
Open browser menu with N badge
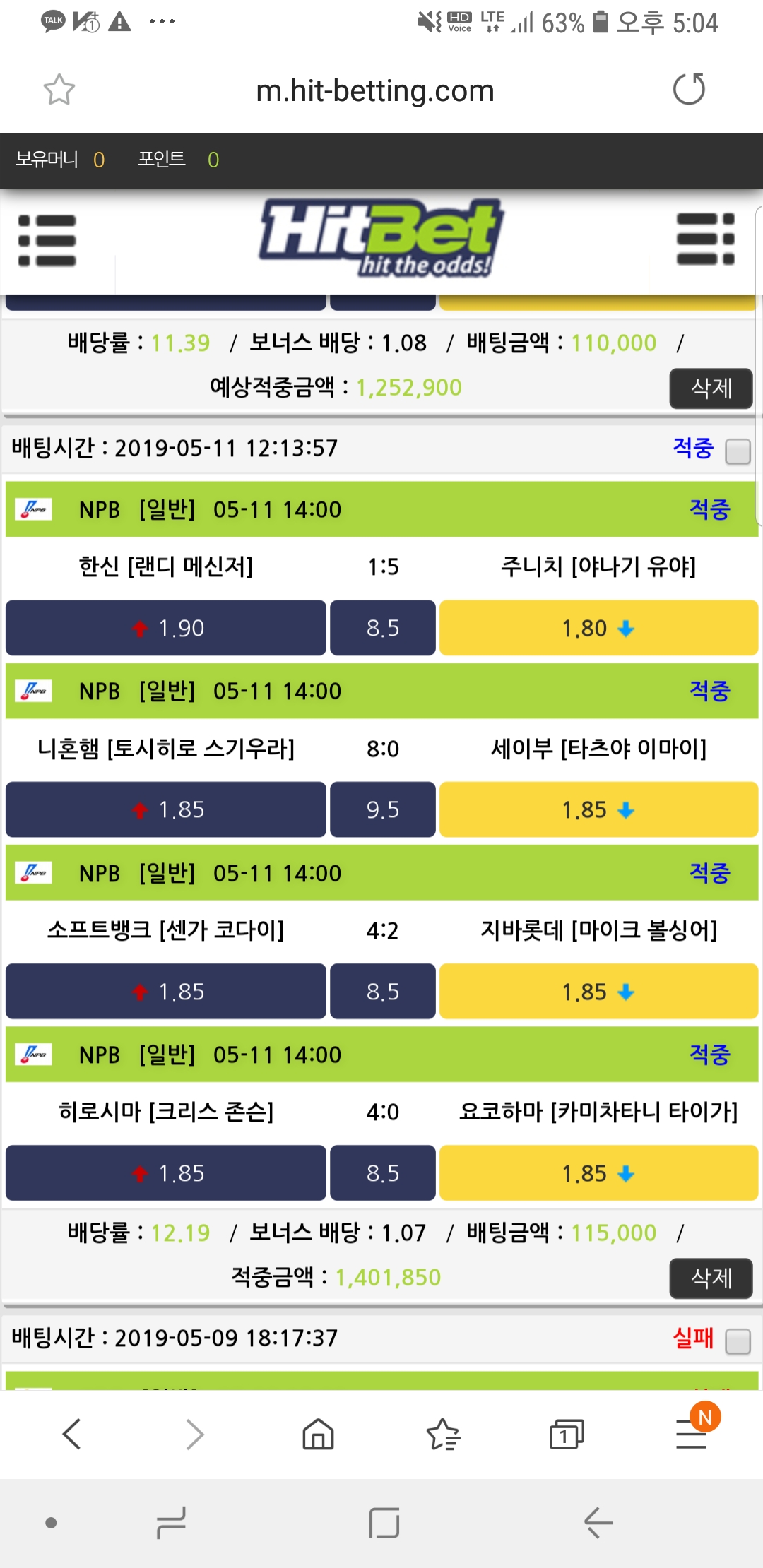692,1433
